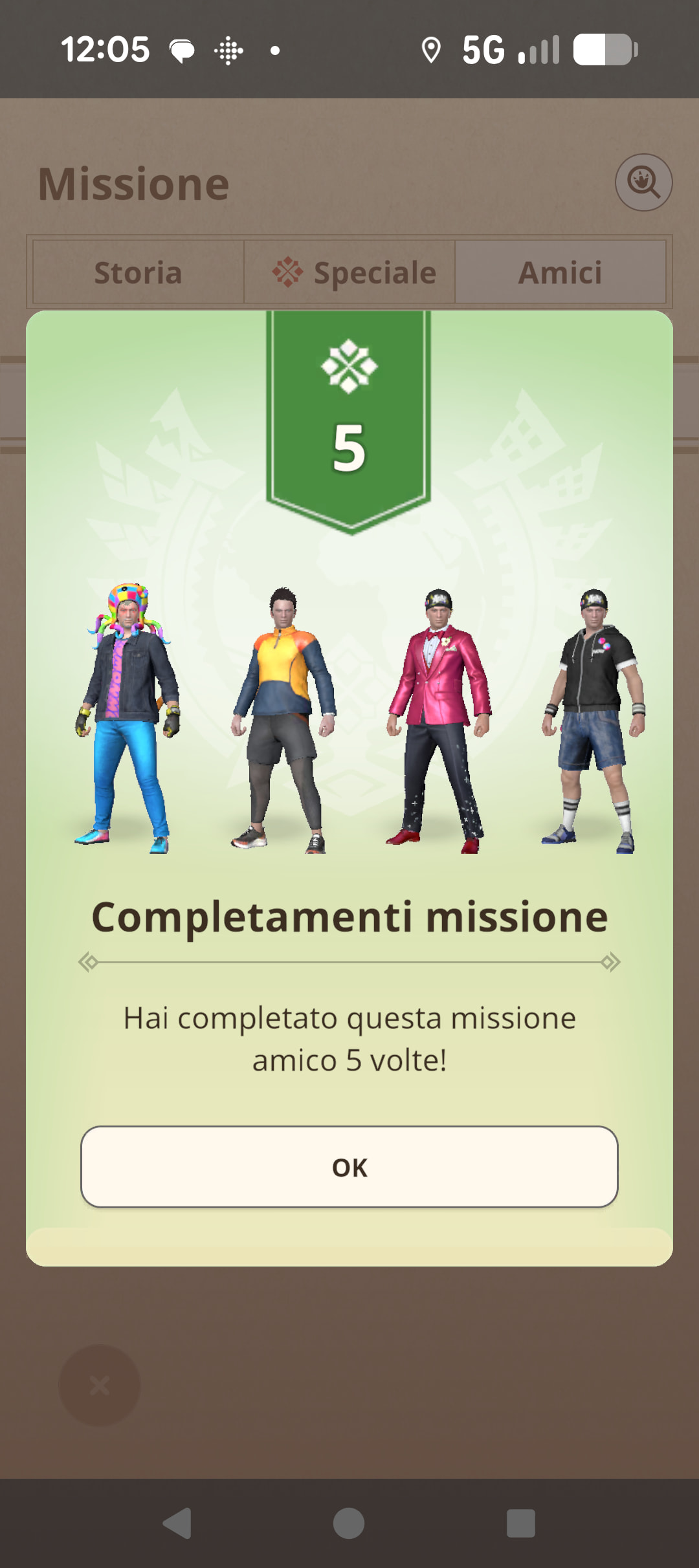Go back using system navigation
The width and height of the screenshot is (699, 1568).
click(177, 1523)
